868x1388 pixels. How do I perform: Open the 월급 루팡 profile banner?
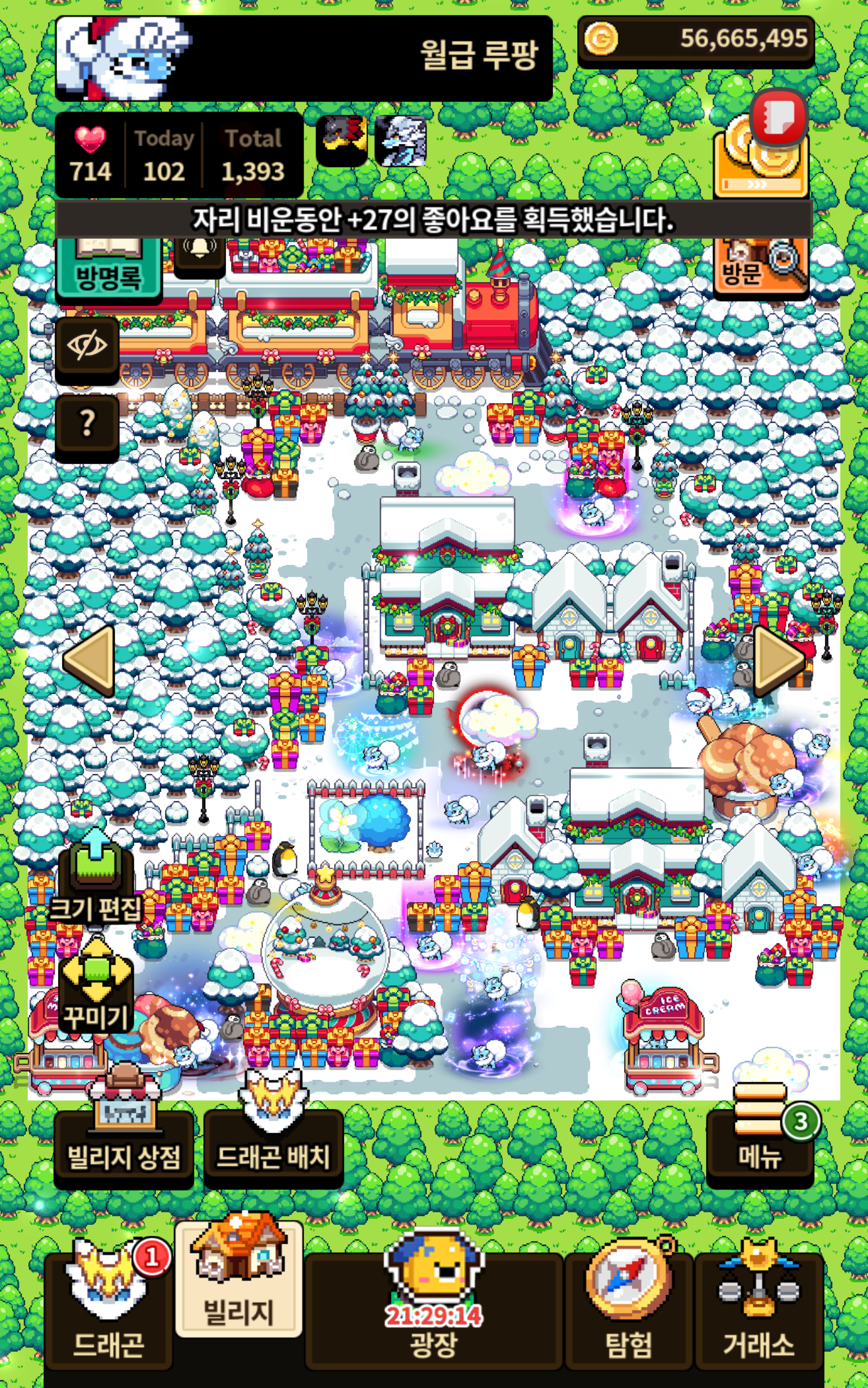(x=304, y=58)
